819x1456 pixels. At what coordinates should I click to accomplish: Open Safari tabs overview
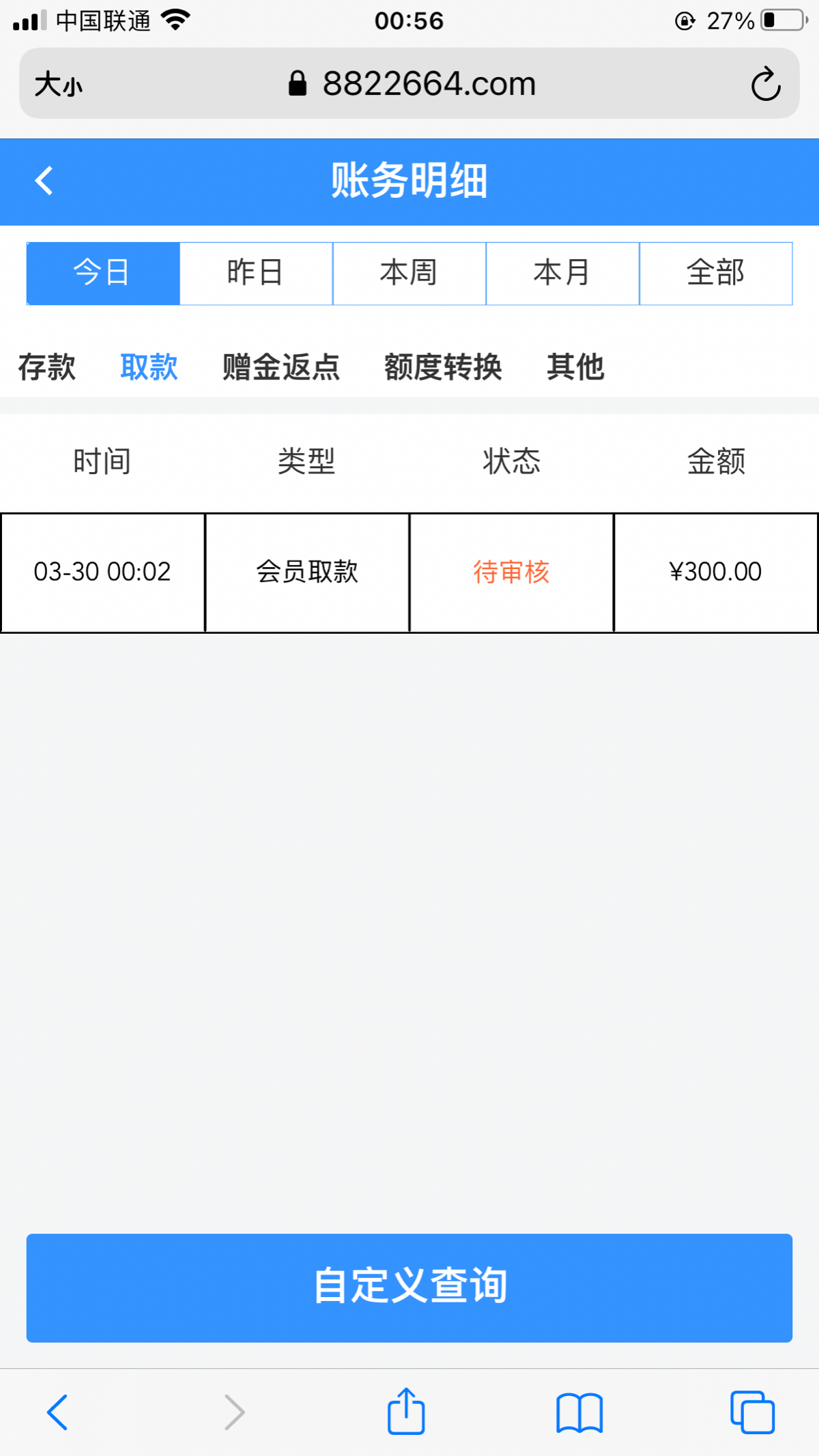752,1412
